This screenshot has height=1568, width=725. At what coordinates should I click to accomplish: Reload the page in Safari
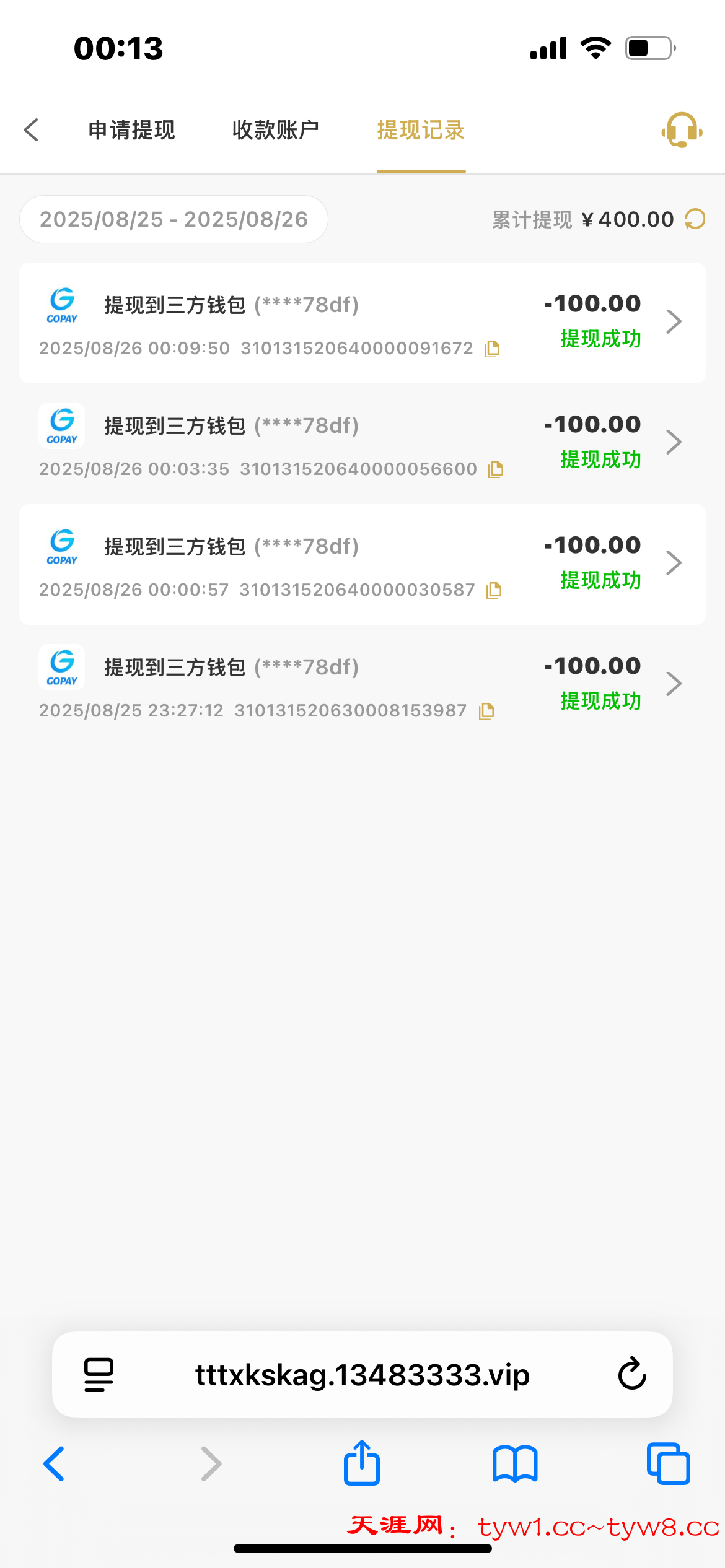(x=632, y=1374)
